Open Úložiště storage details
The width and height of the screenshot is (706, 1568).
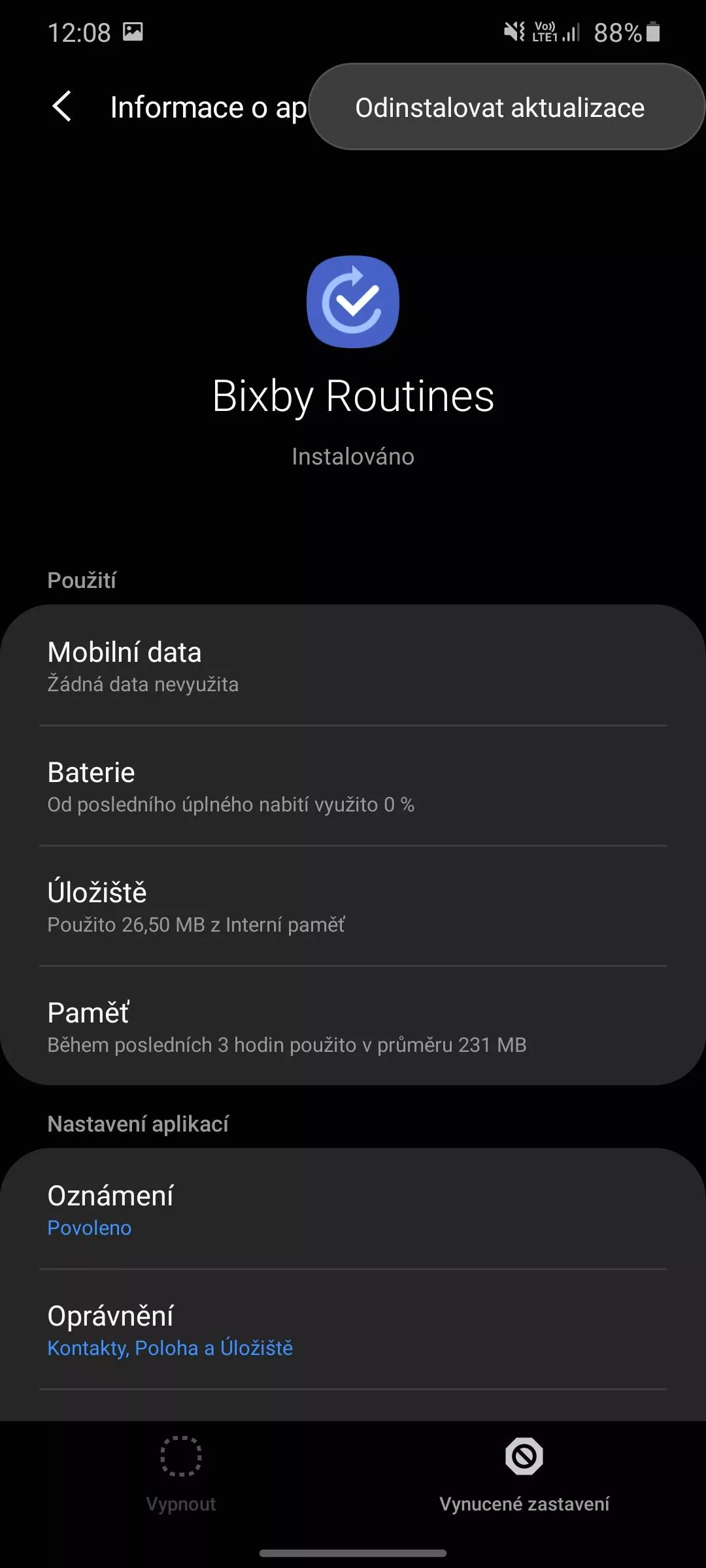[353, 906]
